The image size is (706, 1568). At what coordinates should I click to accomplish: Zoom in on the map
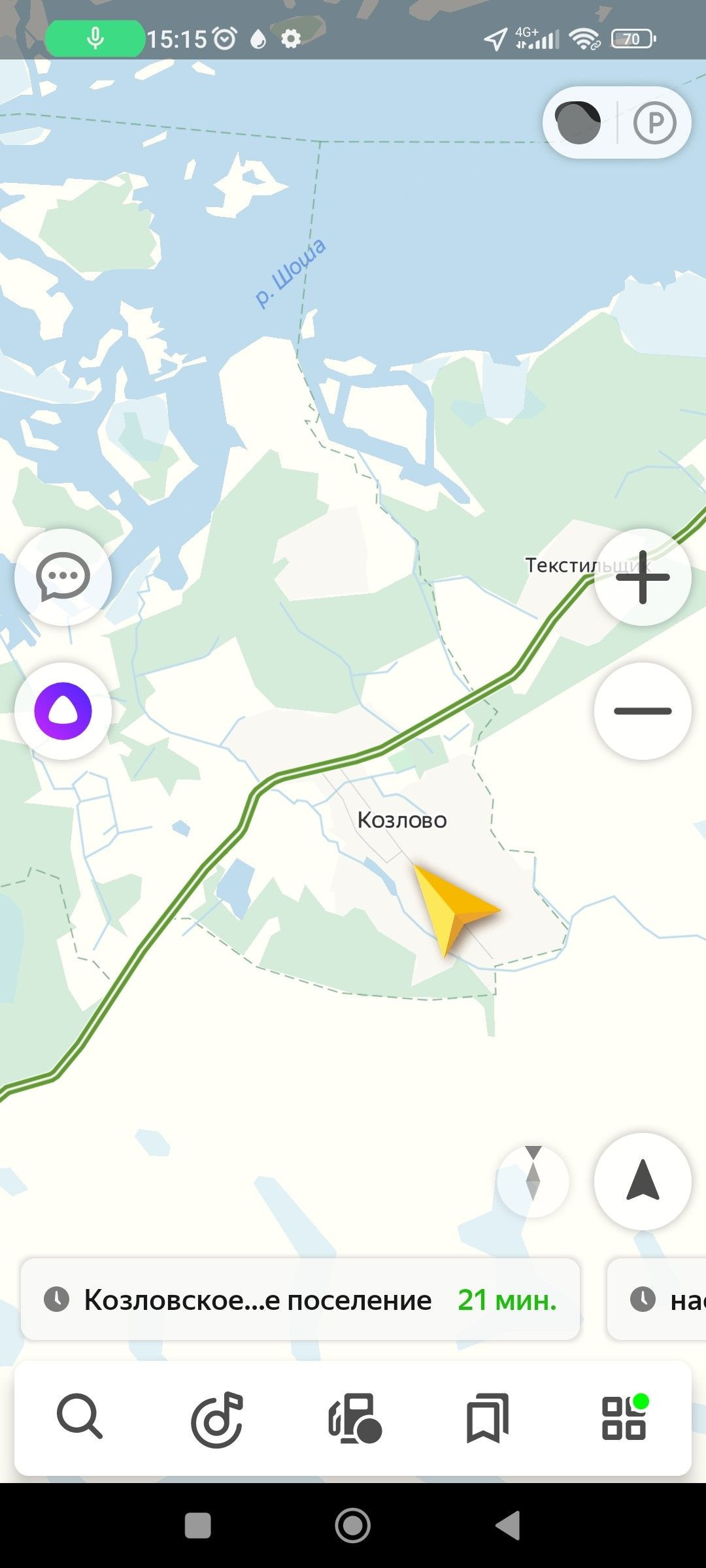(643, 577)
